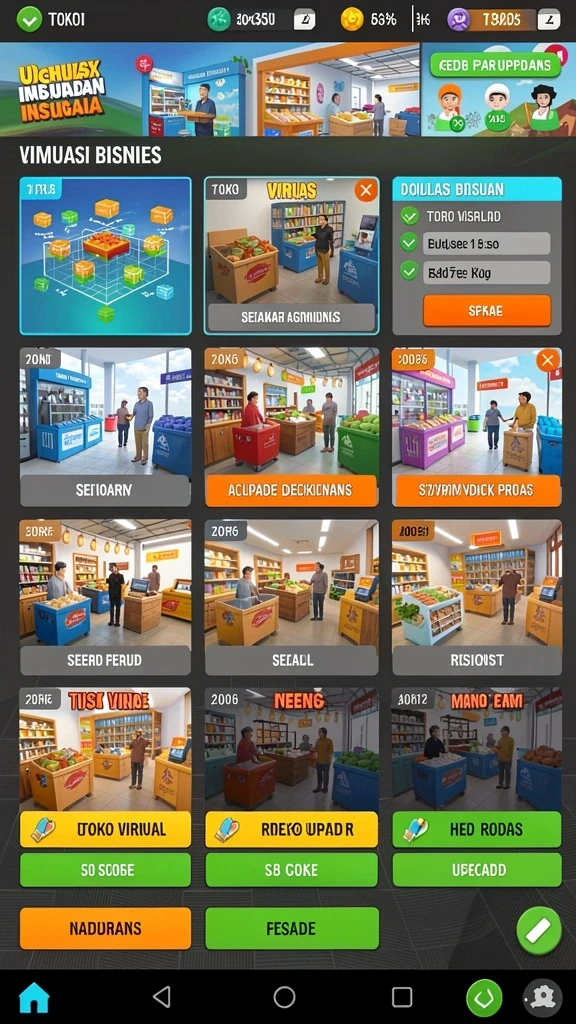Close the TOKO VIRIAS card
The image size is (576, 1024).
coord(366,190)
